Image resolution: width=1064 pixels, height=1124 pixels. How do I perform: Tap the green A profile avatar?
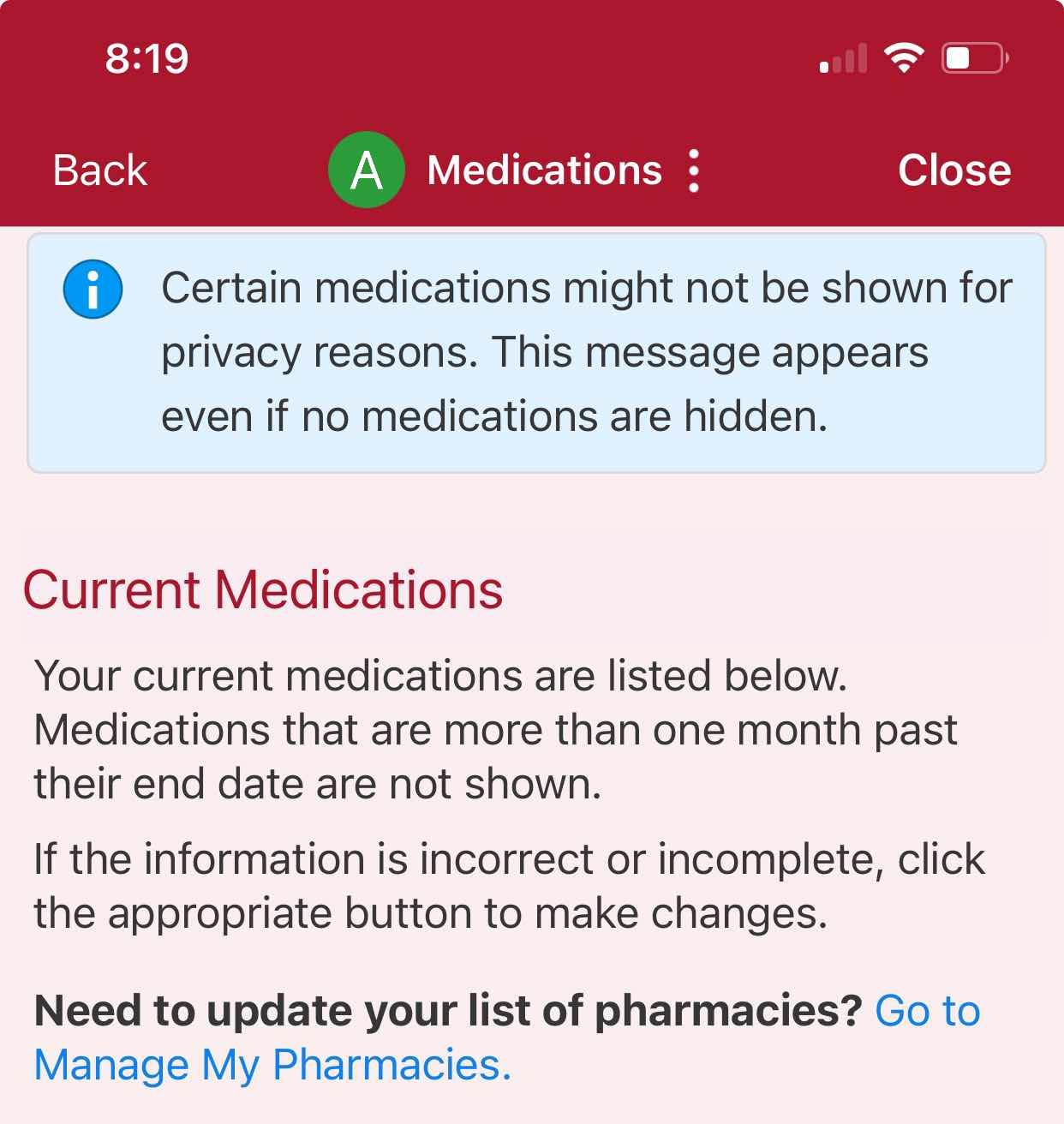[x=367, y=170]
